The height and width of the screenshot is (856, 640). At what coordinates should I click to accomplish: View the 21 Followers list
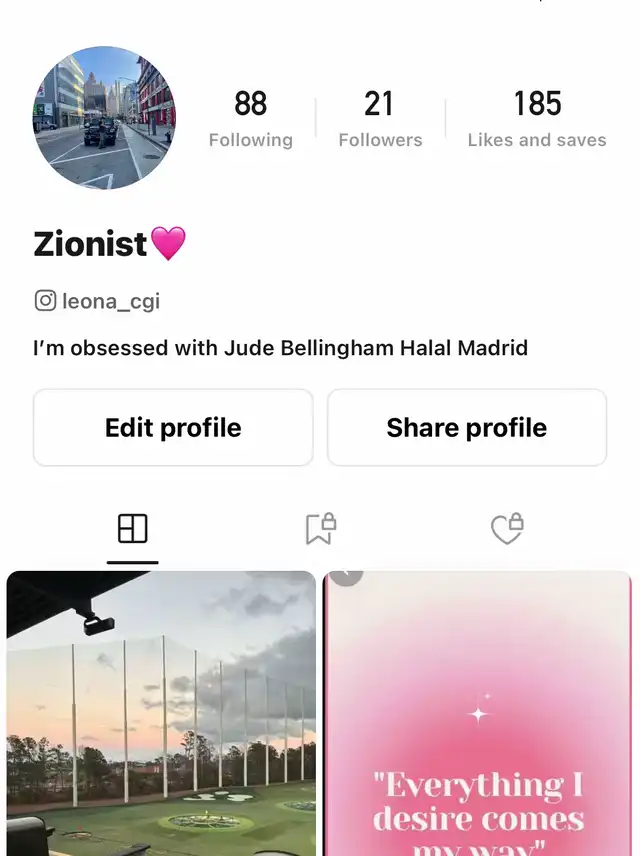pyautogui.click(x=380, y=119)
